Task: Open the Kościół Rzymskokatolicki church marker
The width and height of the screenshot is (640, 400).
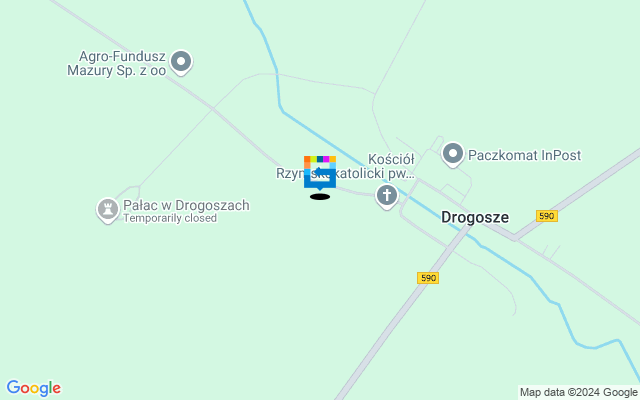Action: (x=387, y=195)
